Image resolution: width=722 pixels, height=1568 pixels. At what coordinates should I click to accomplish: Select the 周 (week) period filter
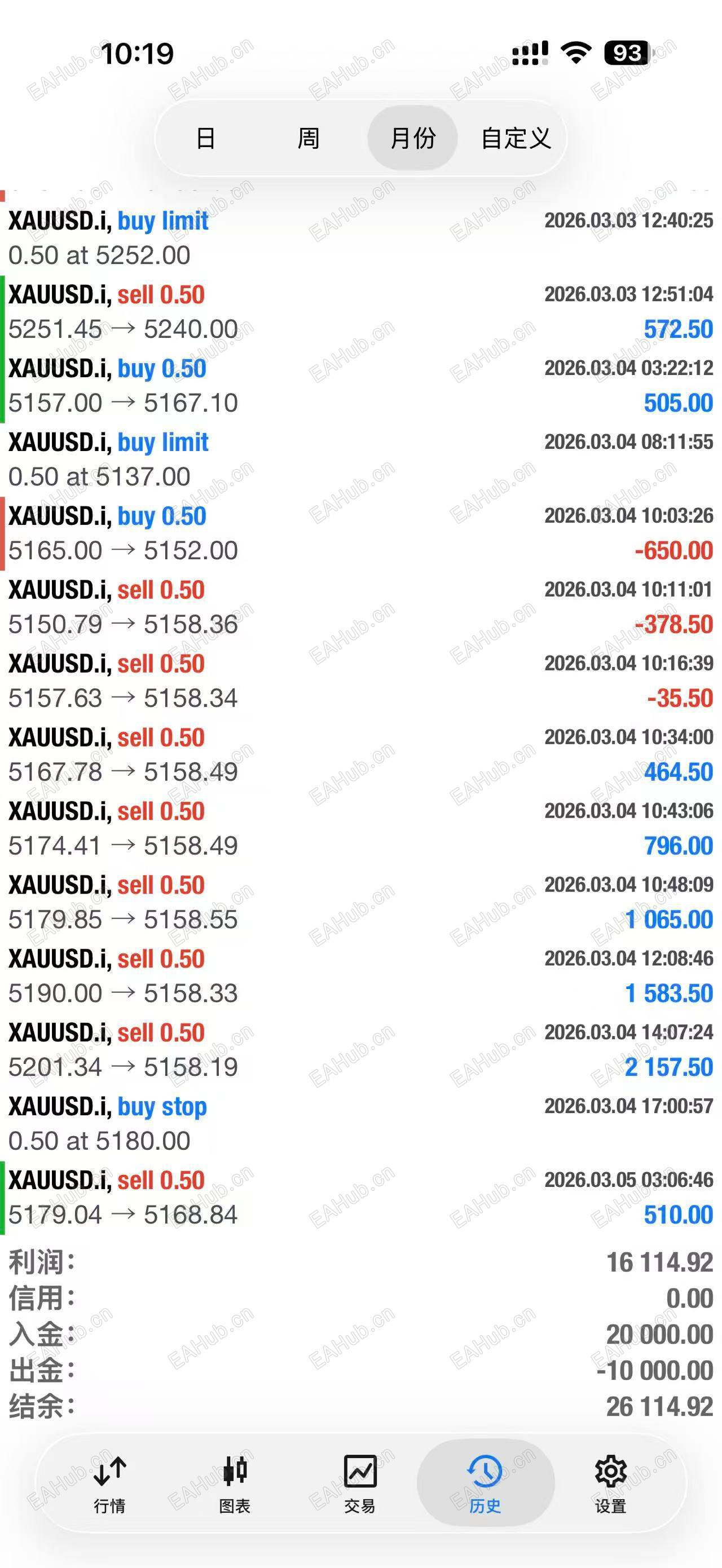pyautogui.click(x=309, y=138)
